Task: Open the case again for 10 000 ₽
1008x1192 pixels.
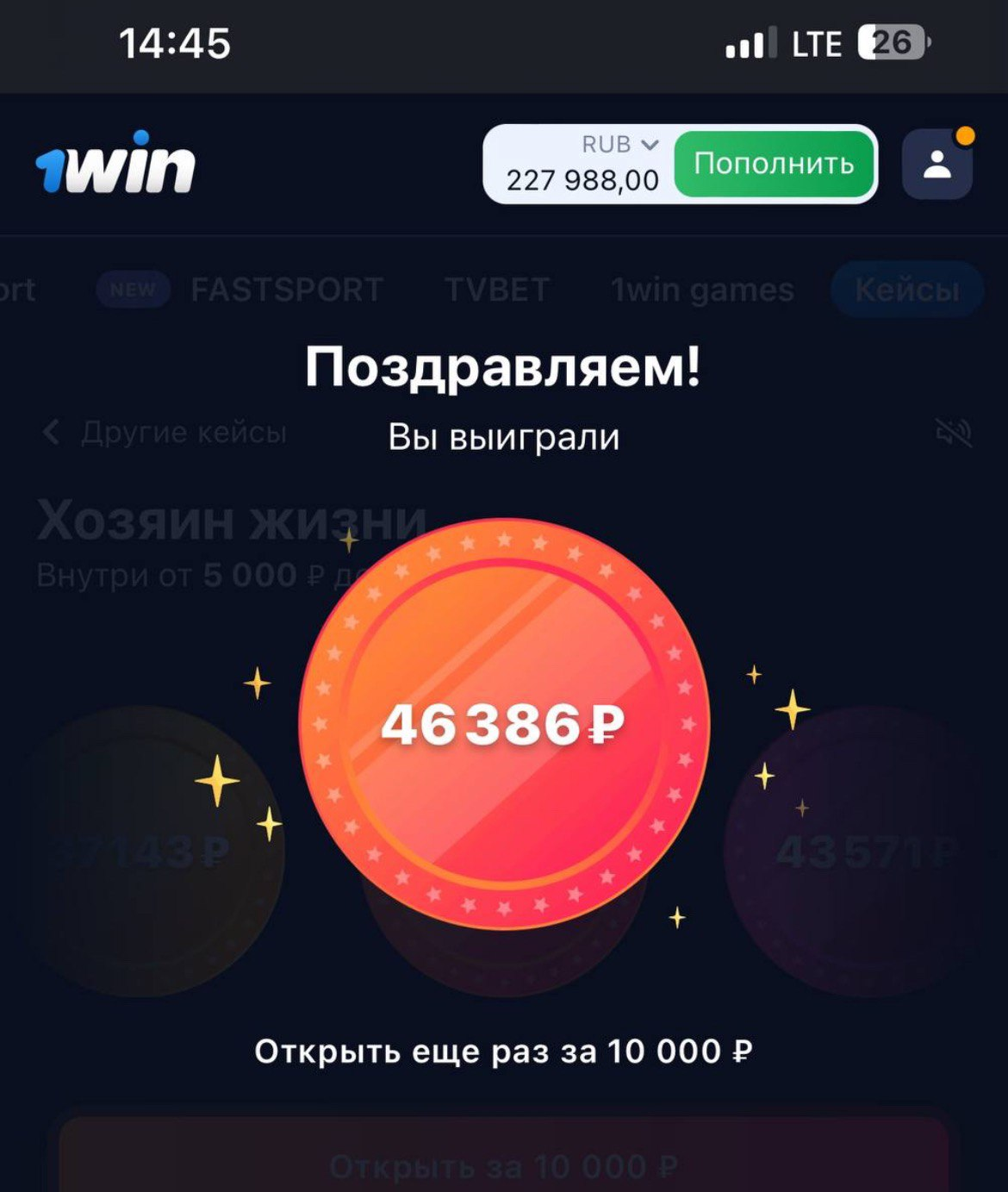Action: point(503,1052)
